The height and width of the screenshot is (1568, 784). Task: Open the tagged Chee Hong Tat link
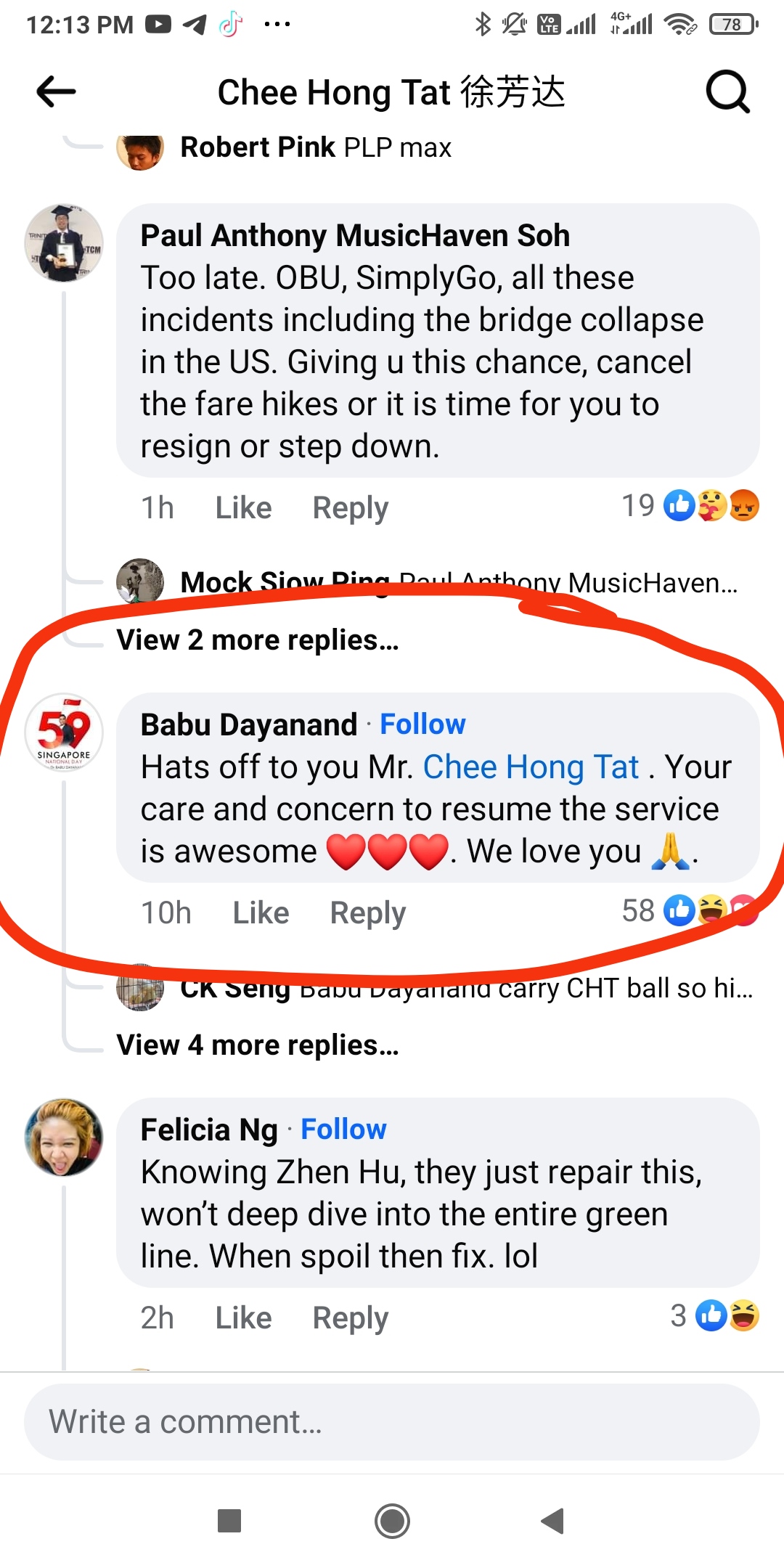click(x=531, y=767)
